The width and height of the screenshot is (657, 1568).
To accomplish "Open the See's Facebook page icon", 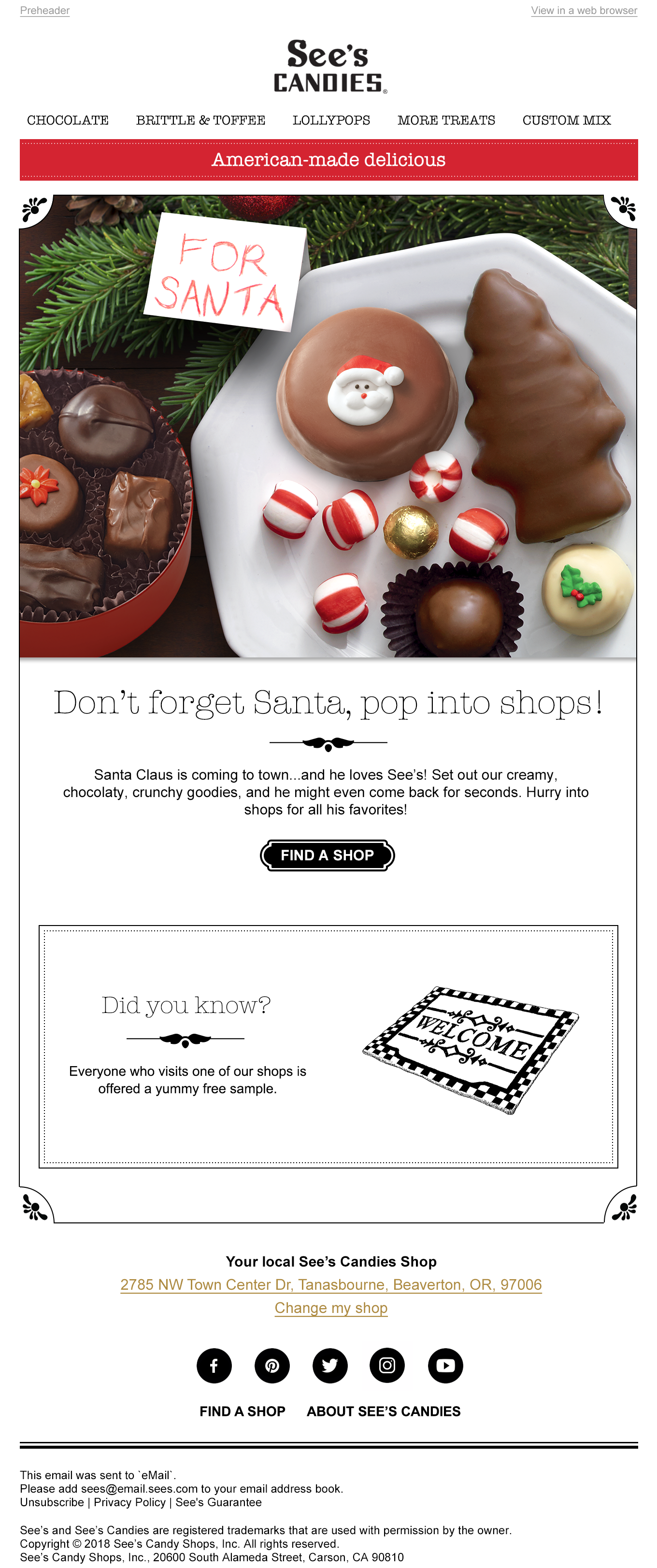I will click(214, 1365).
